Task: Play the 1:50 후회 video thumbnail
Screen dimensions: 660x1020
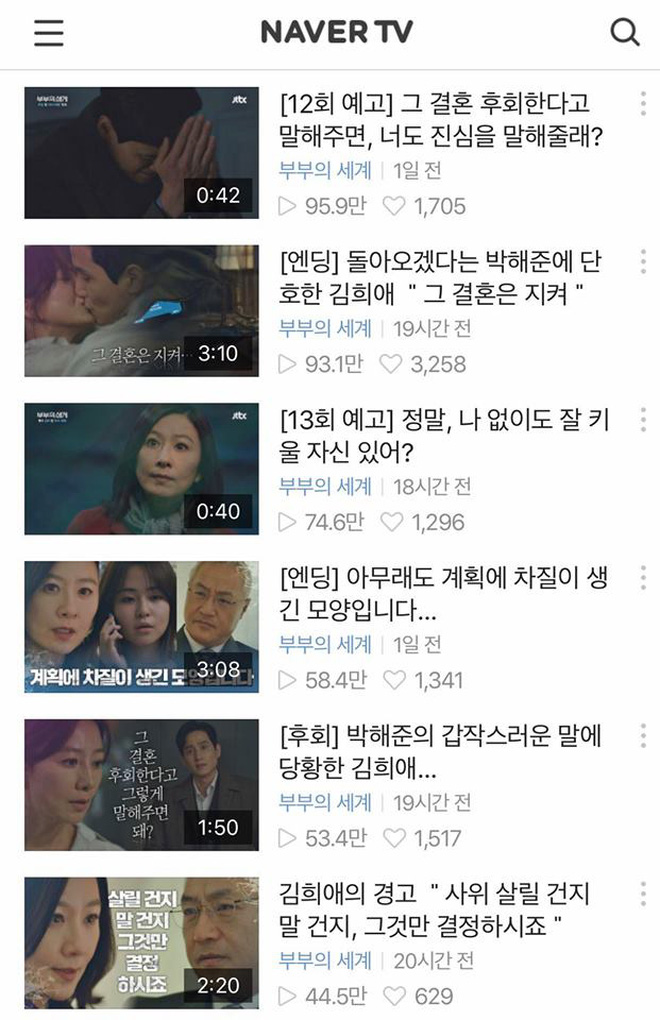Action: (x=141, y=784)
